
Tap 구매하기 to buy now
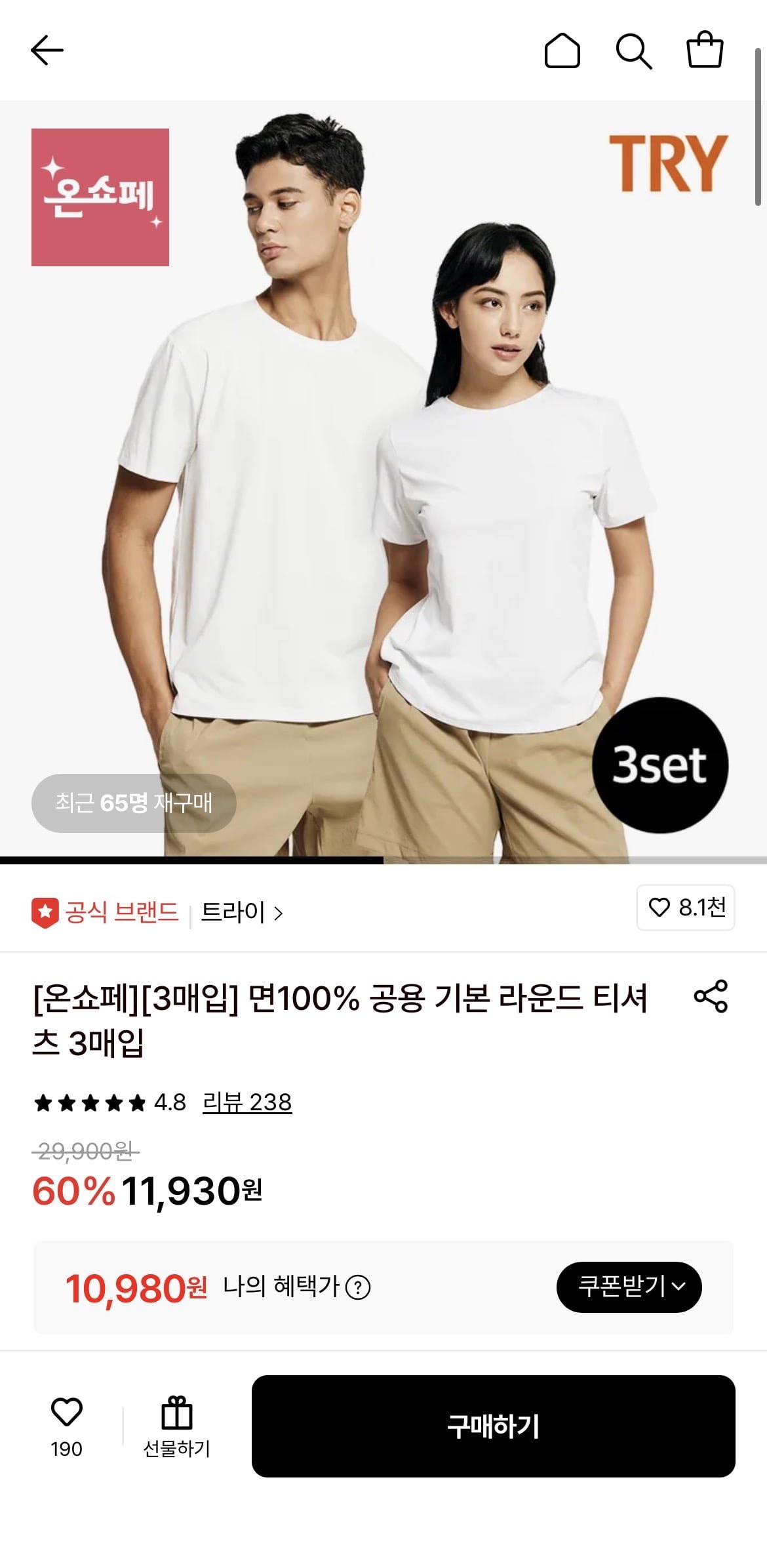click(493, 1426)
